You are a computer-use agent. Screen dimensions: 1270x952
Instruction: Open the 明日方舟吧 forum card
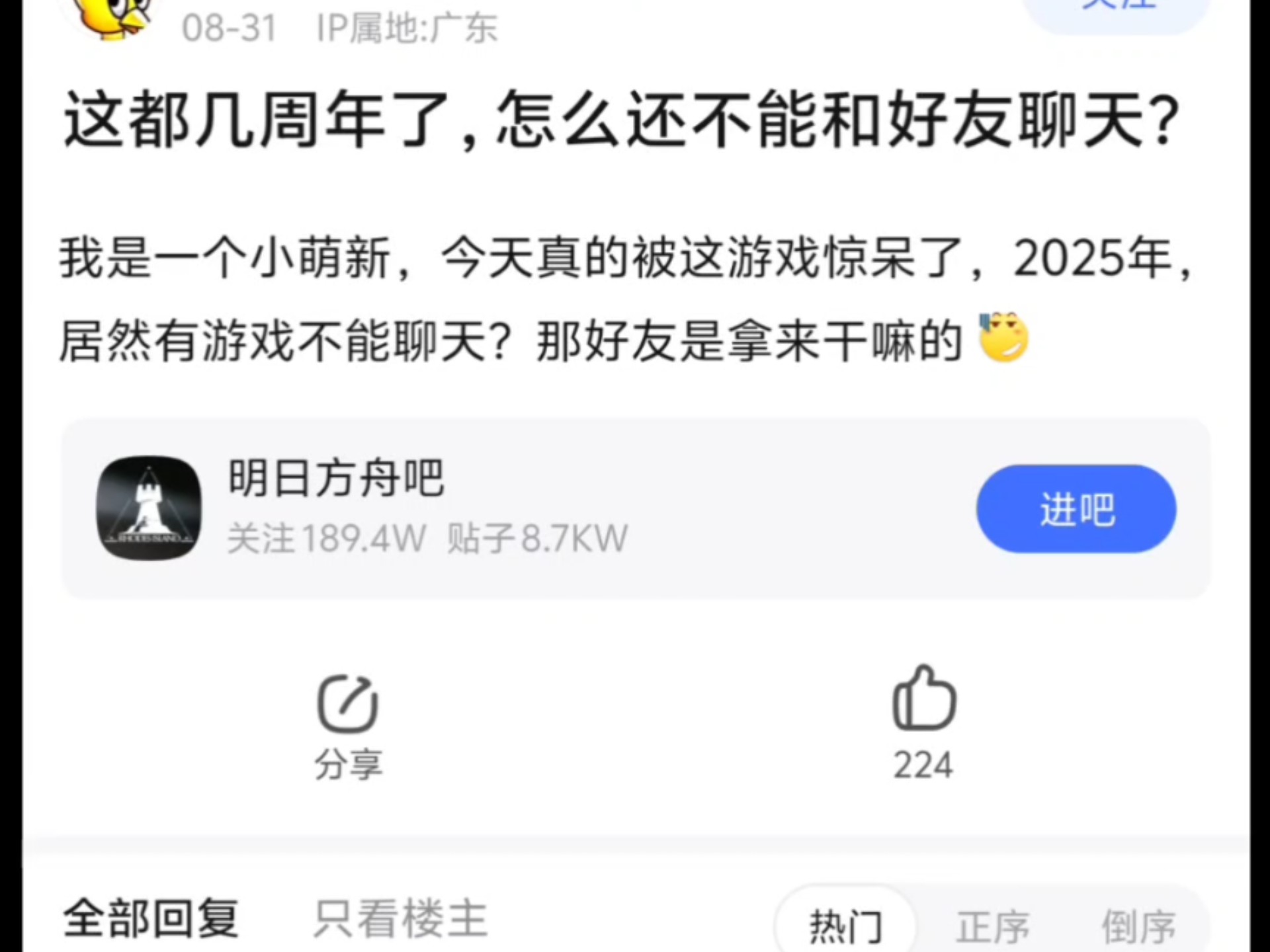(x=463, y=508)
